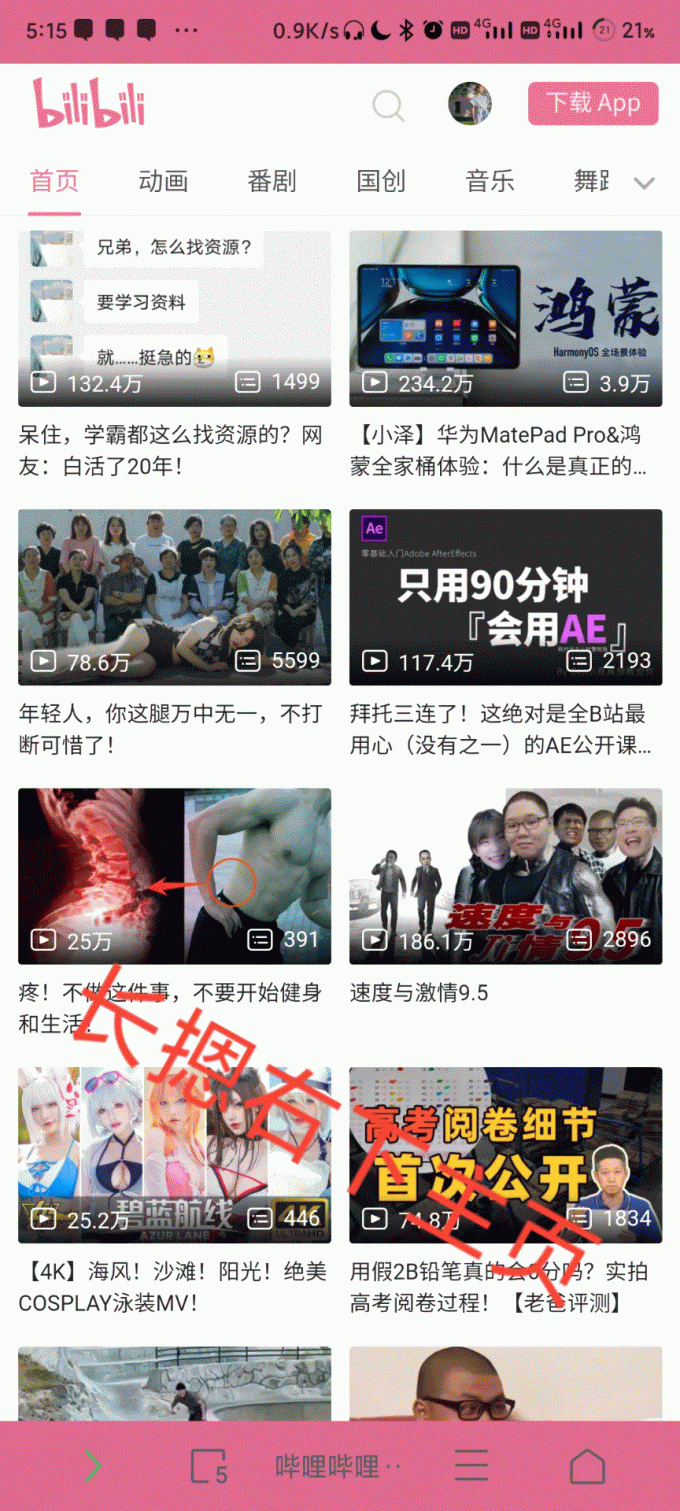The image size is (680, 1511).
Task: Select the 国创 tab
Action: click(x=381, y=181)
